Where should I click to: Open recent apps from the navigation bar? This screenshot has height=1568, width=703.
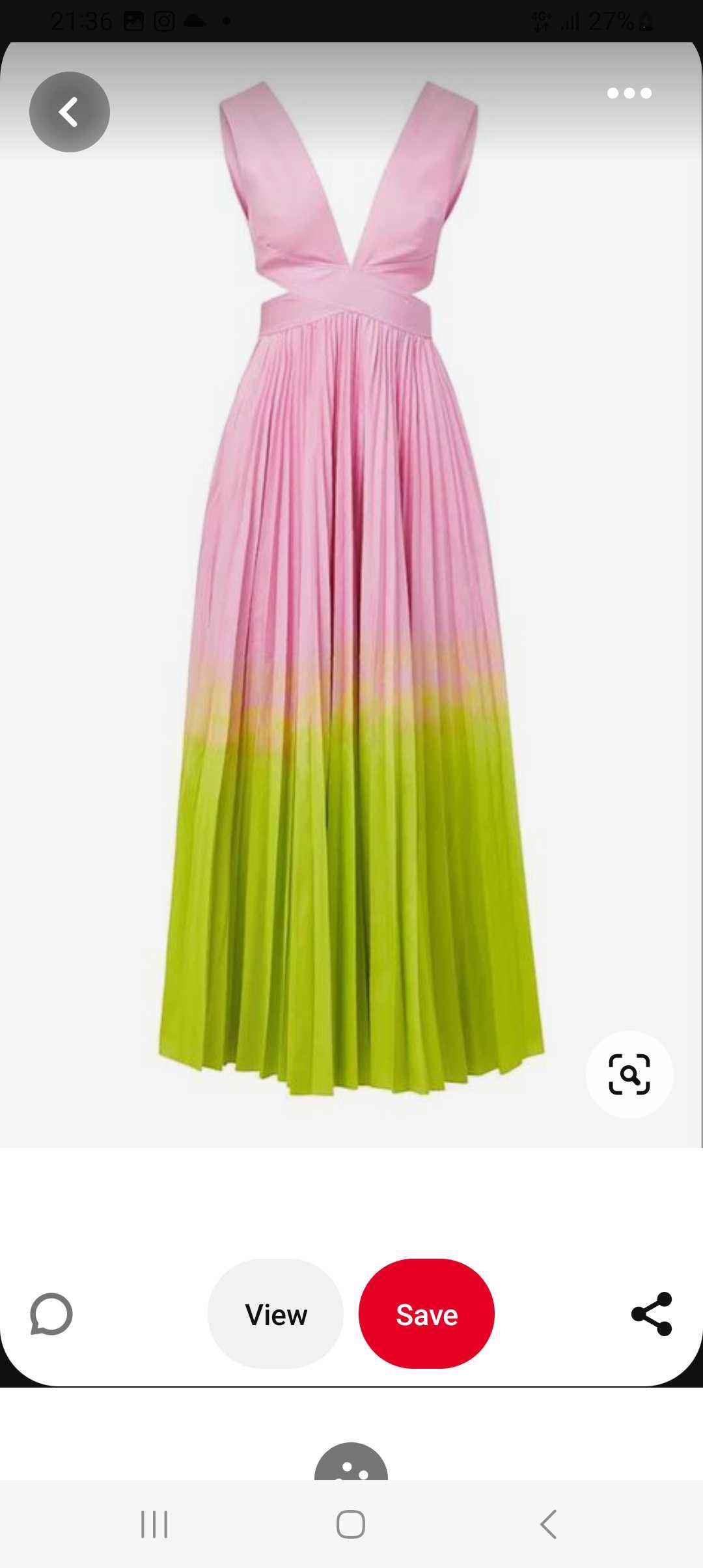pyautogui.click(x=154, y=1524)
